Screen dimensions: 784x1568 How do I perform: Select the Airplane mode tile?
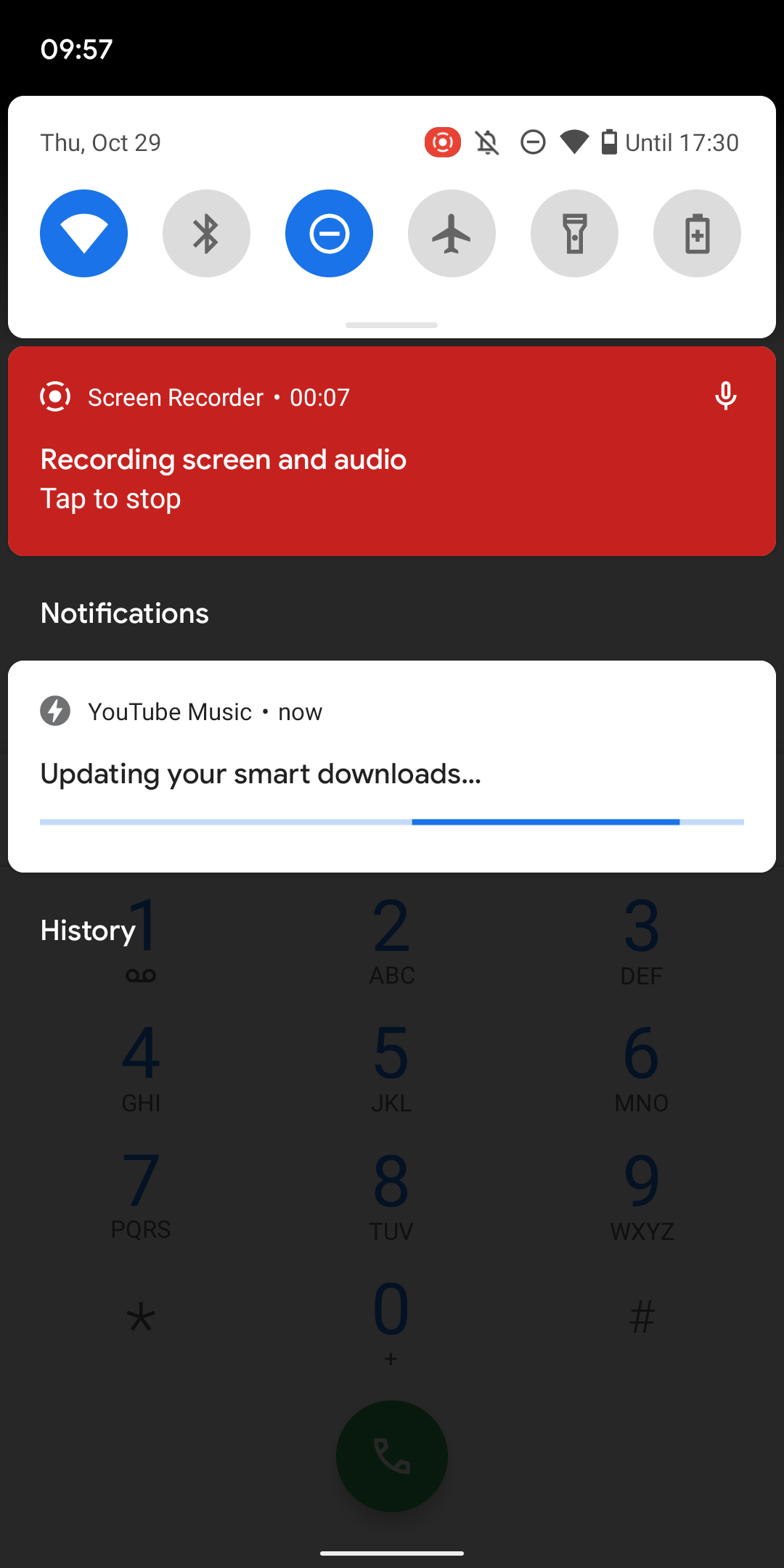(452, 233)
